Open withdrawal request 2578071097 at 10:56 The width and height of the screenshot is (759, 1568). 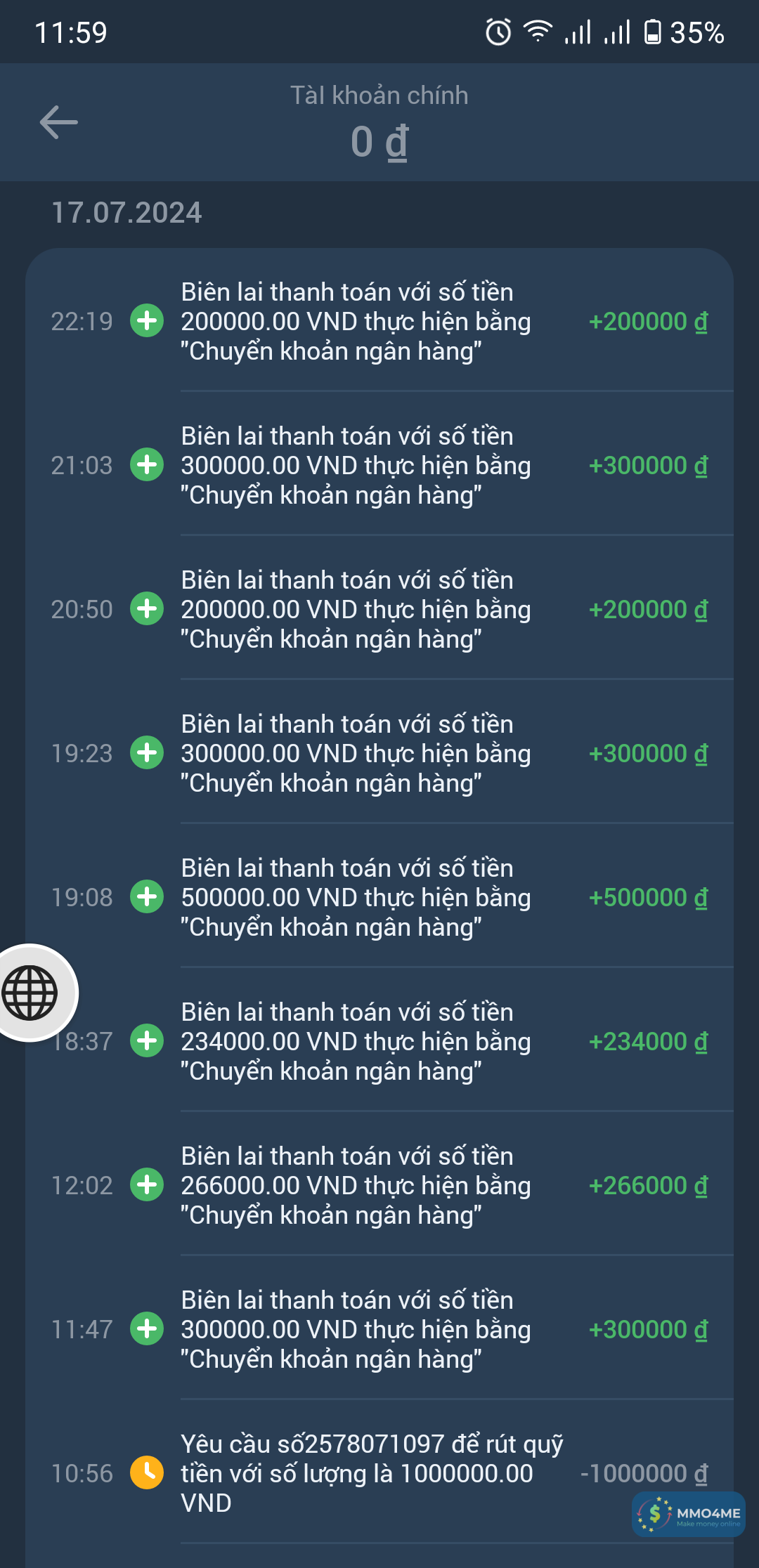pos(379,1473)
